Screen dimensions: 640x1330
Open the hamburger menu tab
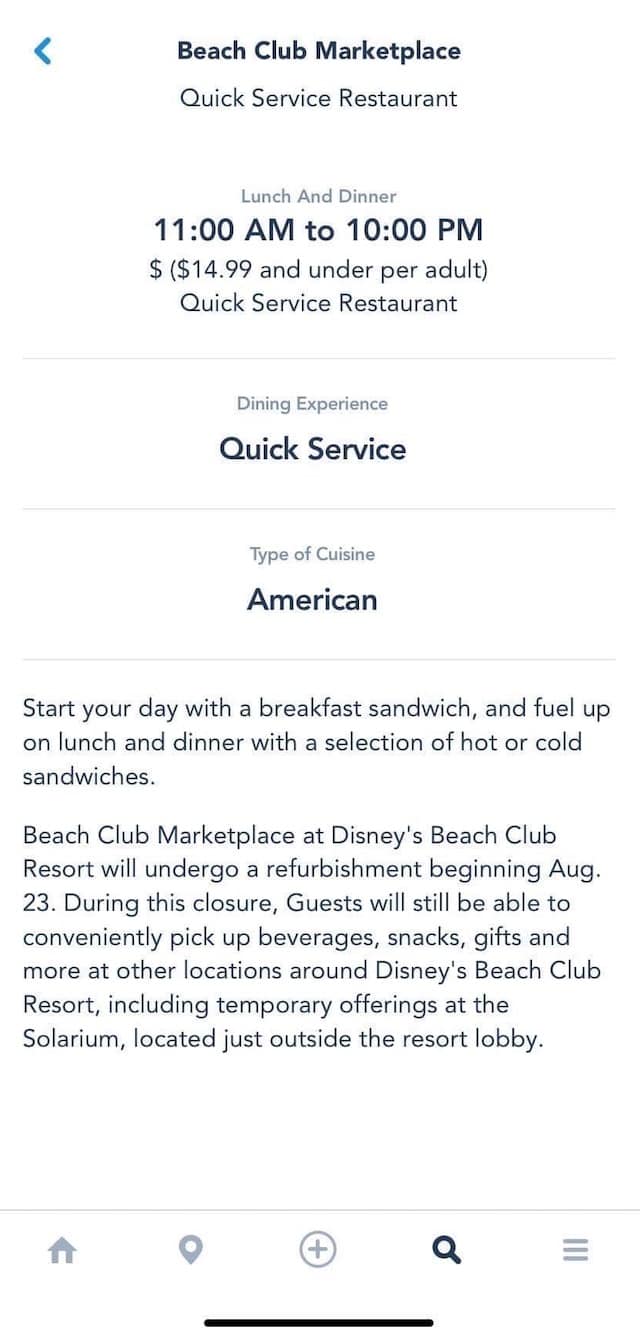pos(575,1250)
